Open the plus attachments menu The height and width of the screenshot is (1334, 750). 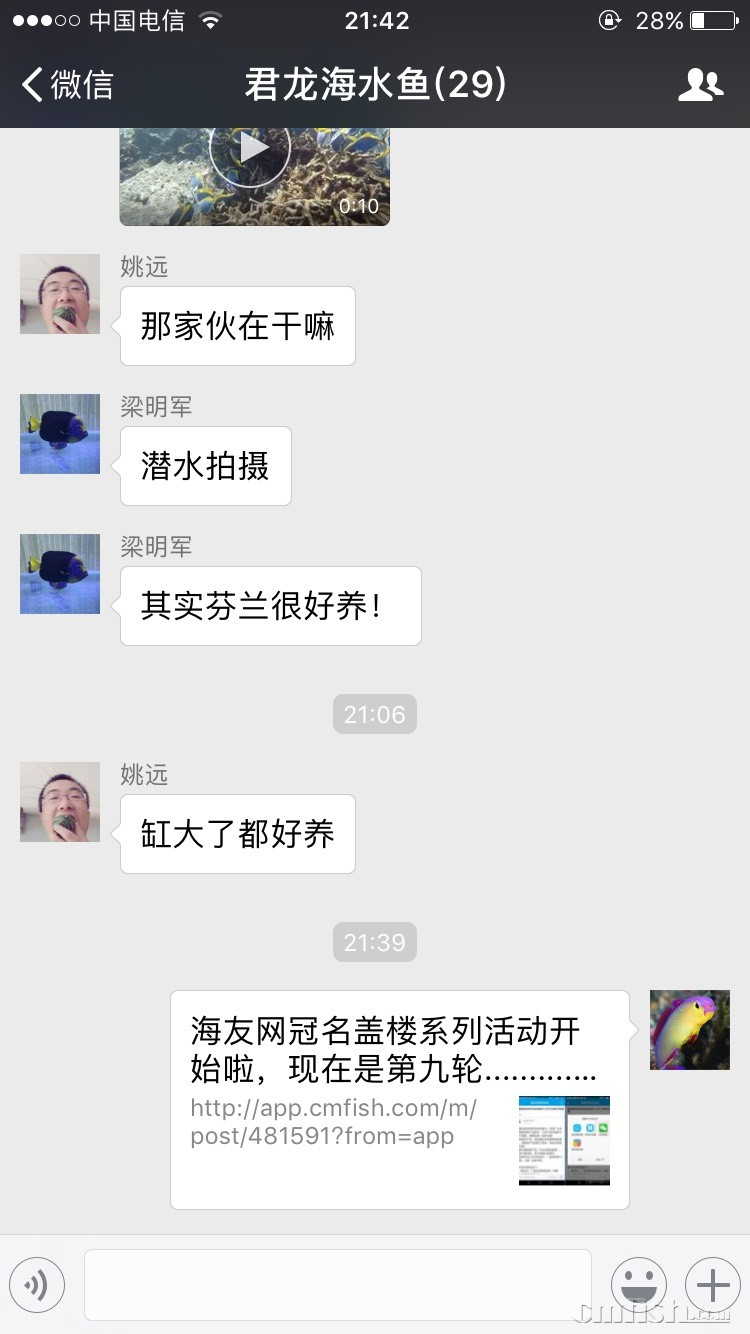click(713, 1285)
